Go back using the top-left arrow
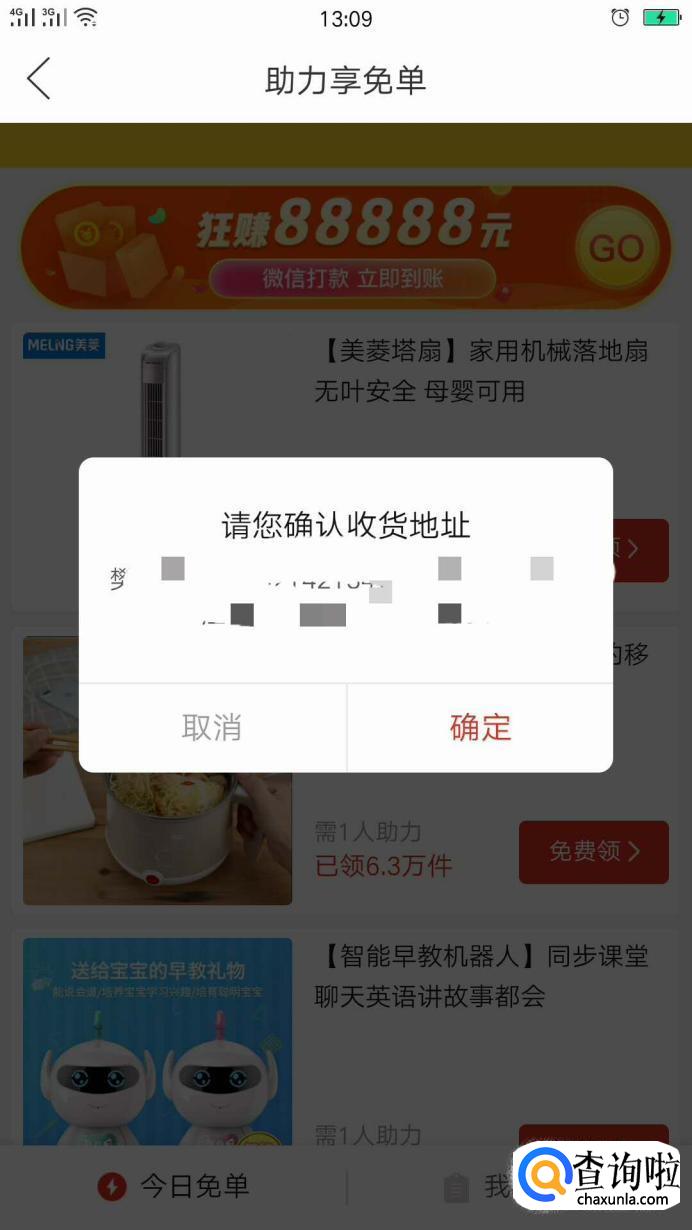Viewport: 692px width, 1230px height. (39, 79)
